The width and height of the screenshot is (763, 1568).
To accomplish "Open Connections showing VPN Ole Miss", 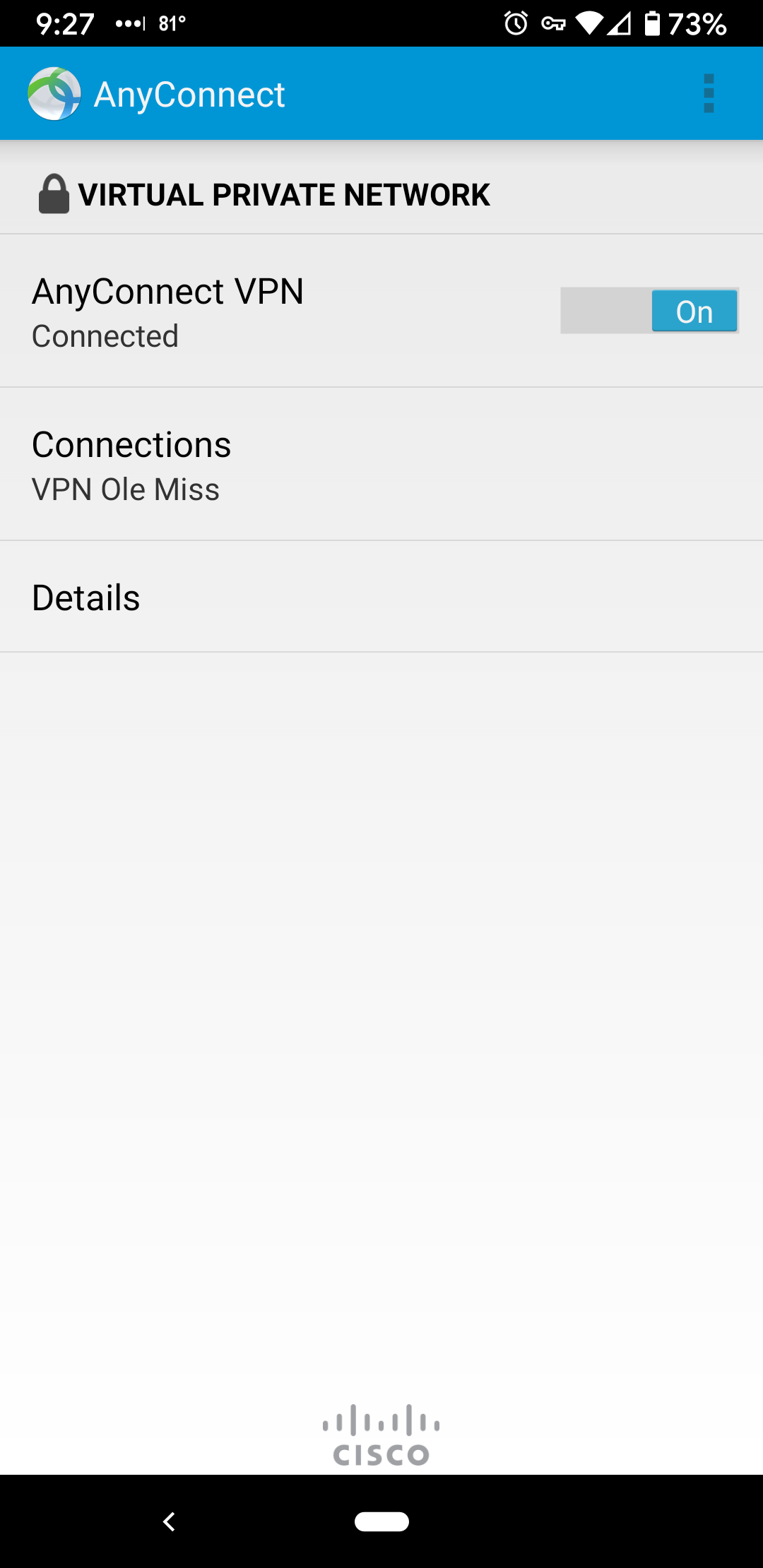I will tap(381, 464).
